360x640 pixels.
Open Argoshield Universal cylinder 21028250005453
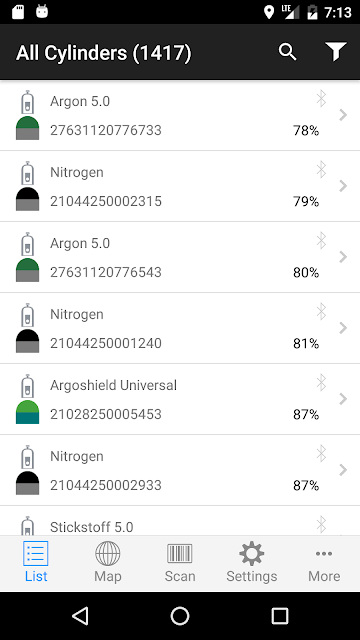pyautogui.click(x=180, y=400)
